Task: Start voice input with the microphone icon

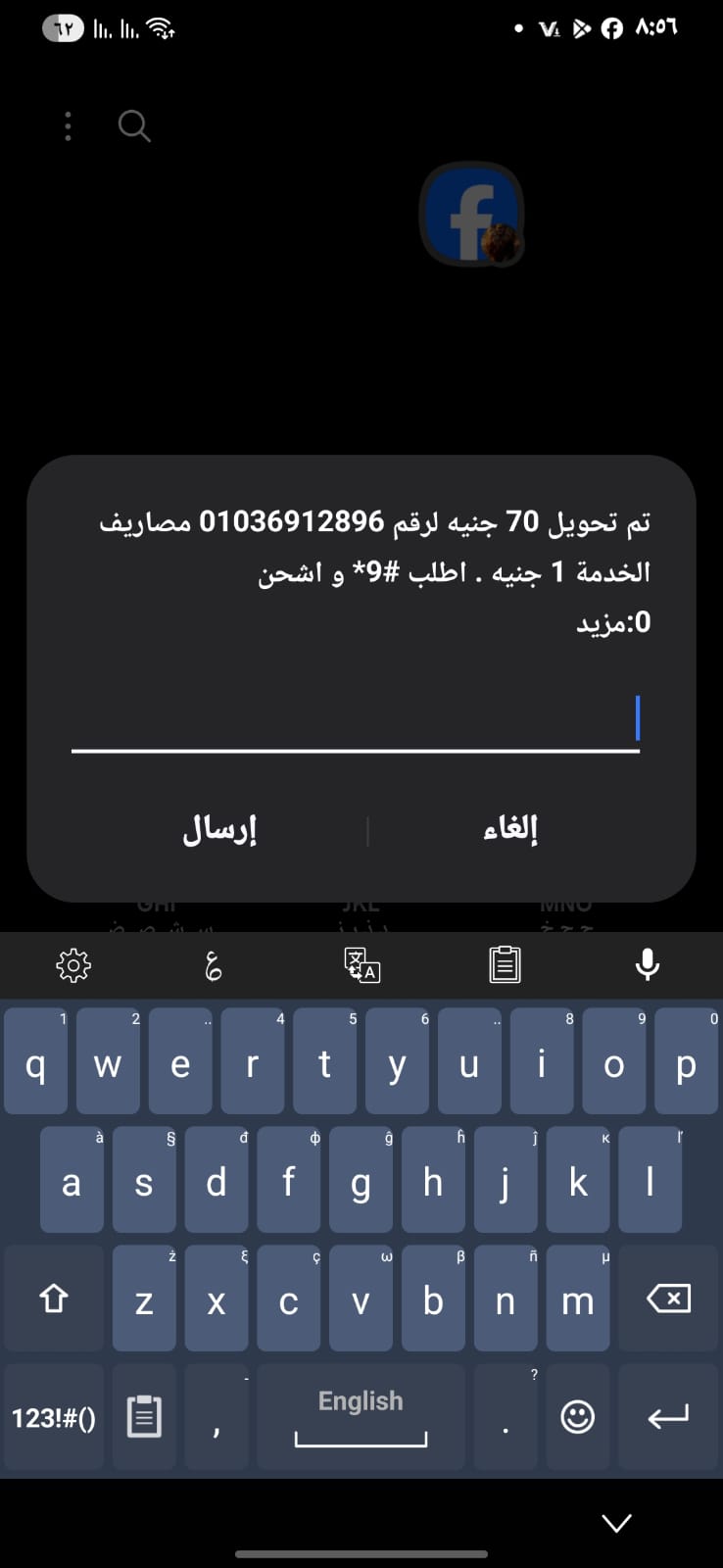Action: point(648,964)
